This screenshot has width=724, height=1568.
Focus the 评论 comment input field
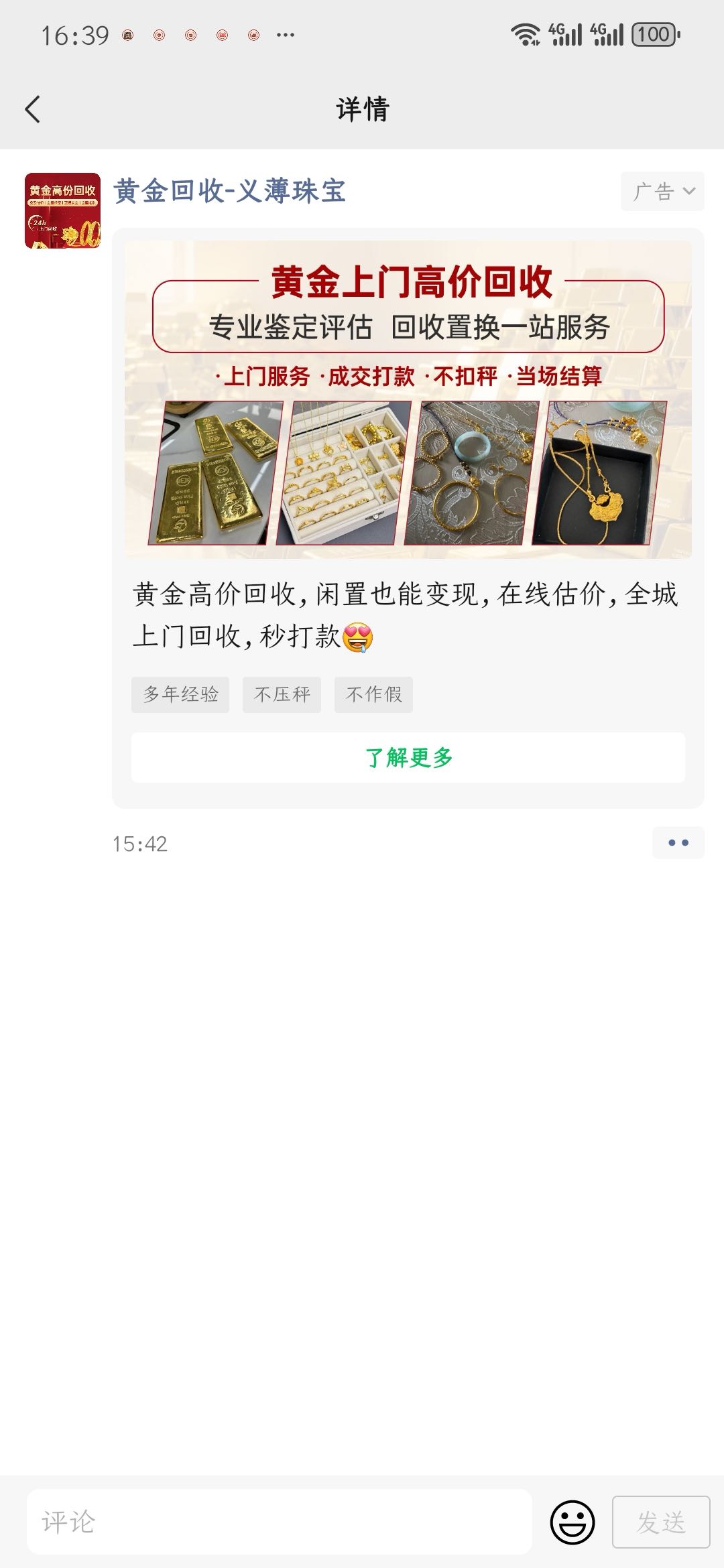[x=279, y=1522]
